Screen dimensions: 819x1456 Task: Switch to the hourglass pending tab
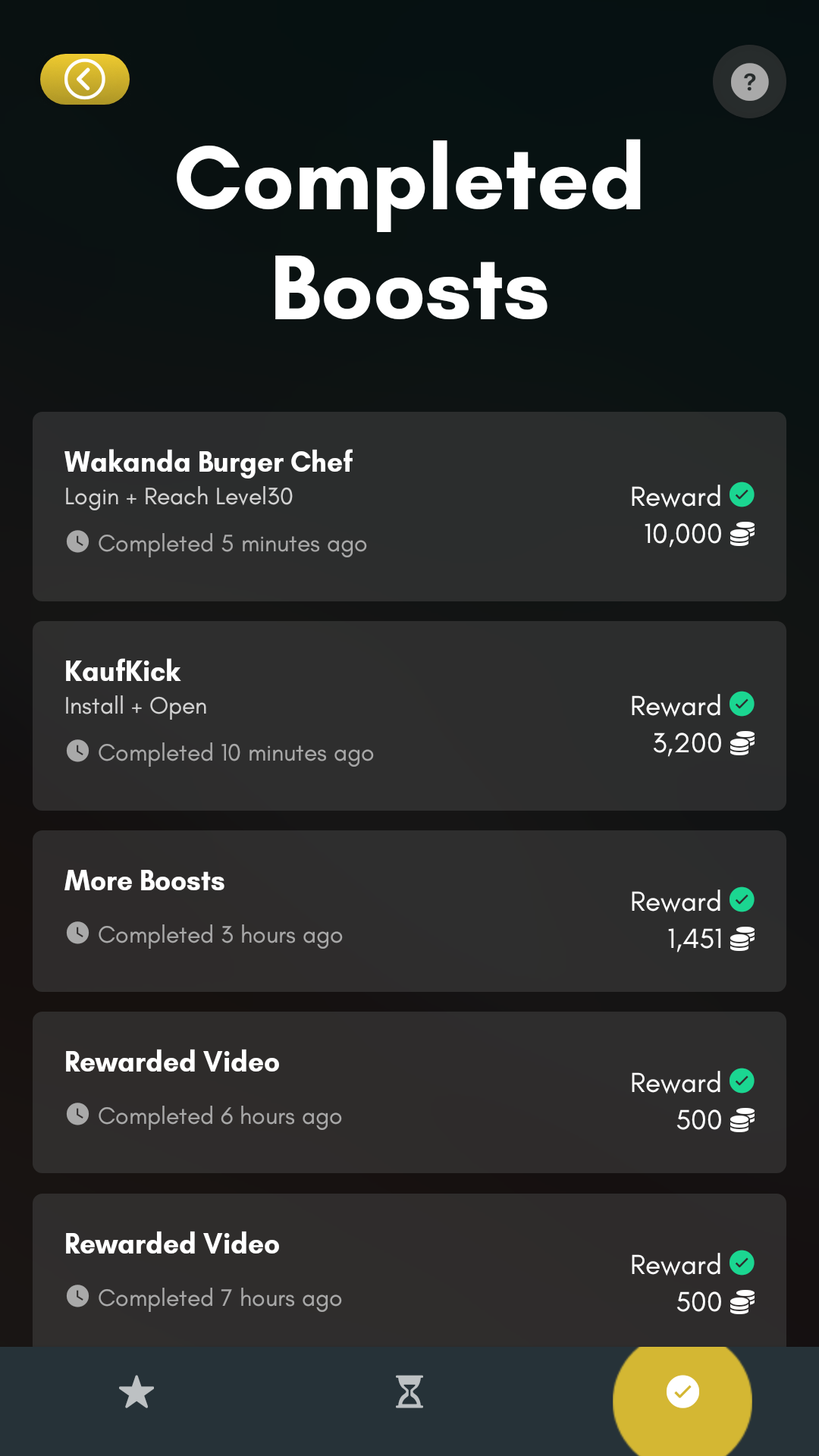pos(409,1392)
